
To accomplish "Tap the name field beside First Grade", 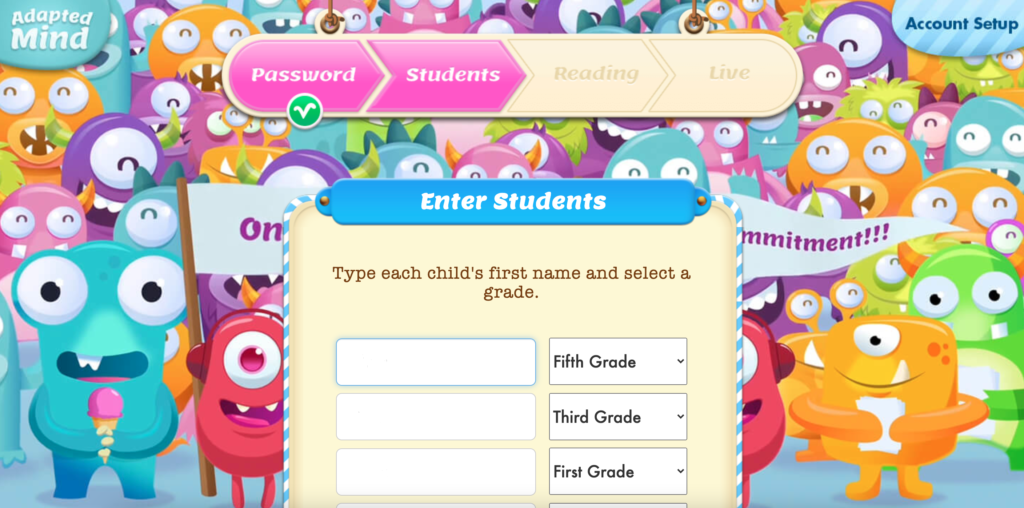I will click(435, 471).
